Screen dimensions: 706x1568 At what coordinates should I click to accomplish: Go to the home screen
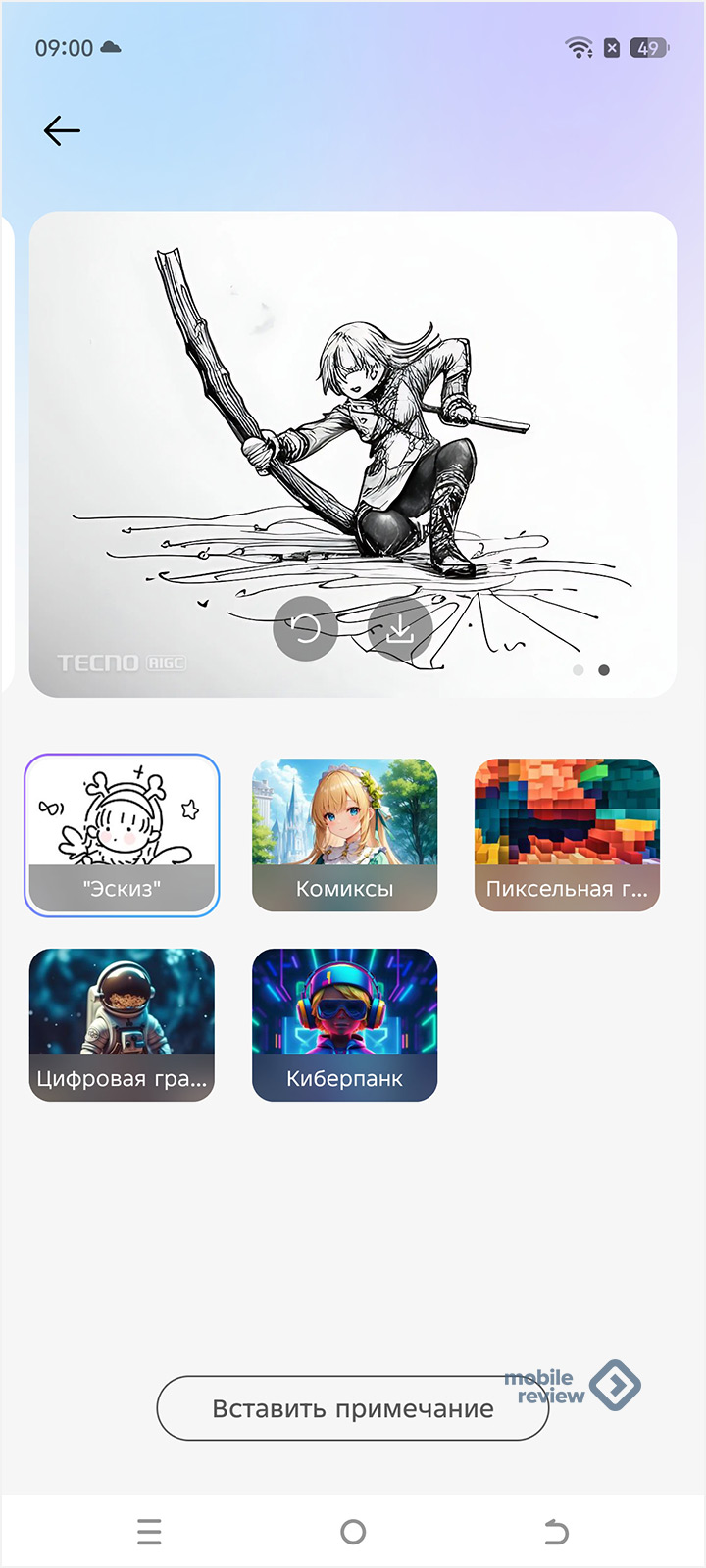(353, 1531)
